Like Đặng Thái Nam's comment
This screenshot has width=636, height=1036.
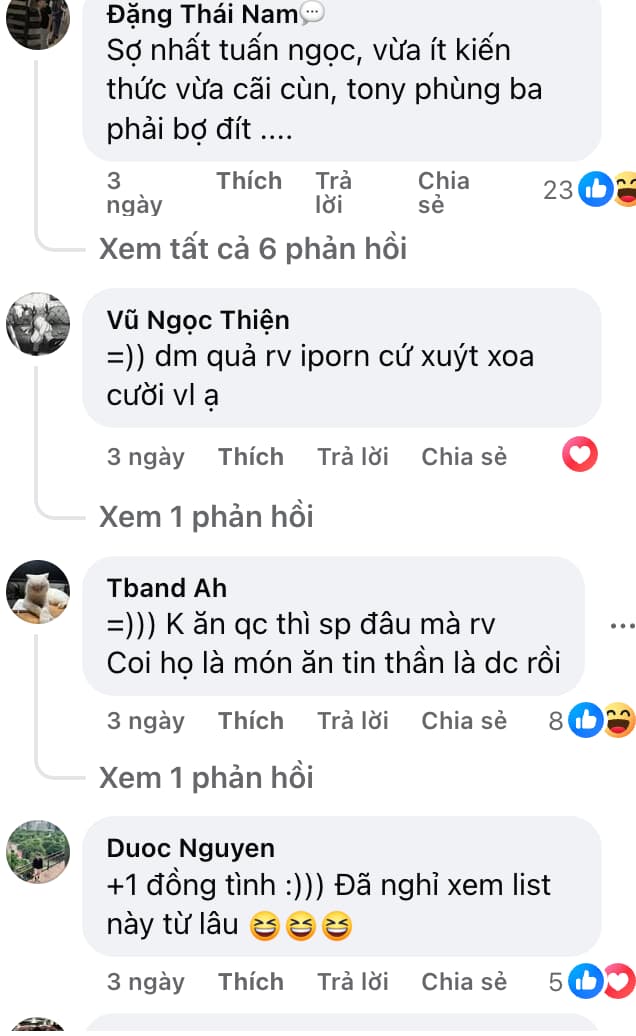coord(249,181)
